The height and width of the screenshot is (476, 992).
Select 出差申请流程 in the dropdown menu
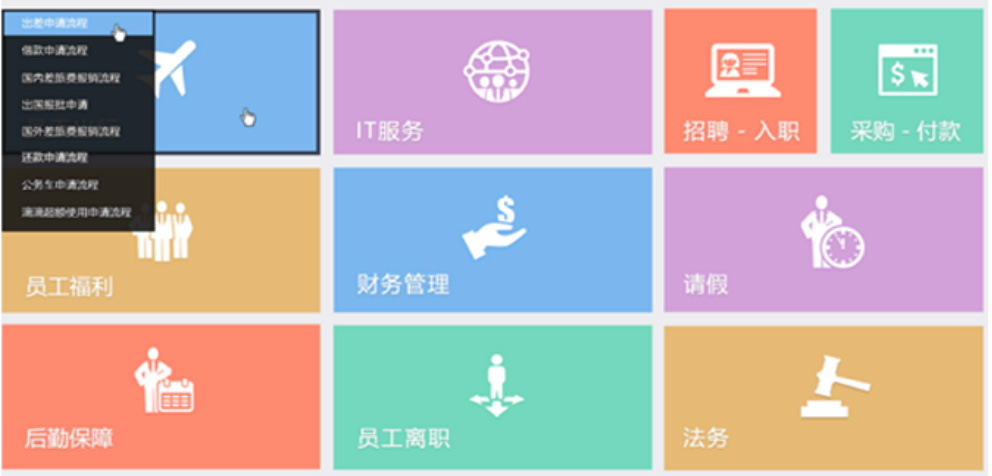pyautogui.click(x=55, y=22)
